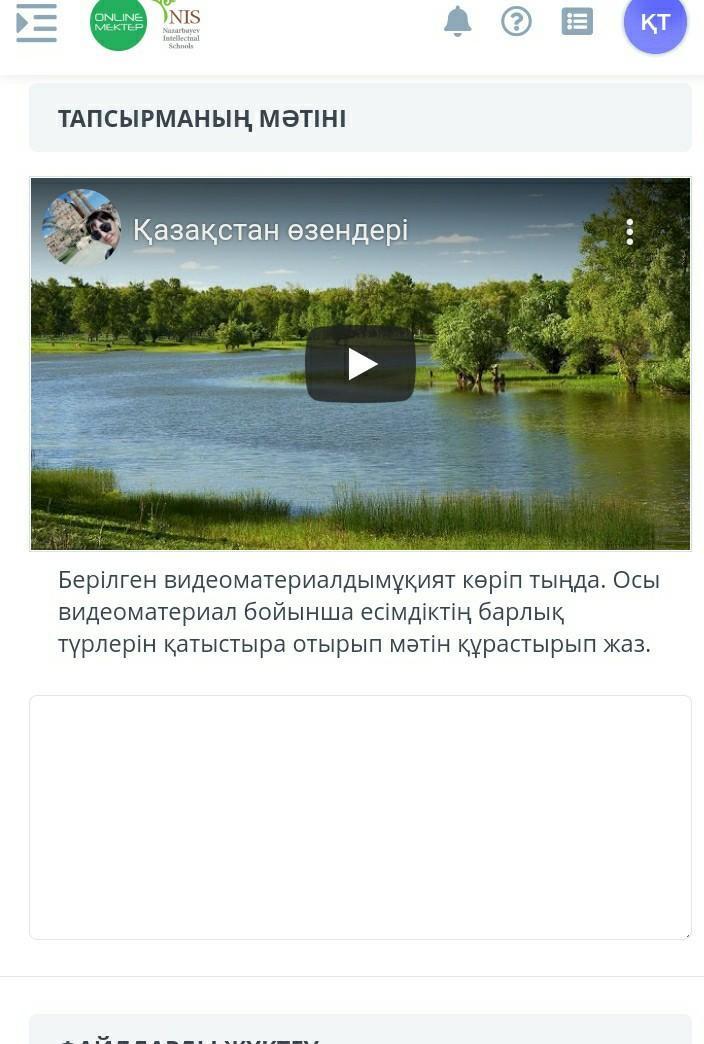Open the help question mark icon

[x=516, y=21]
